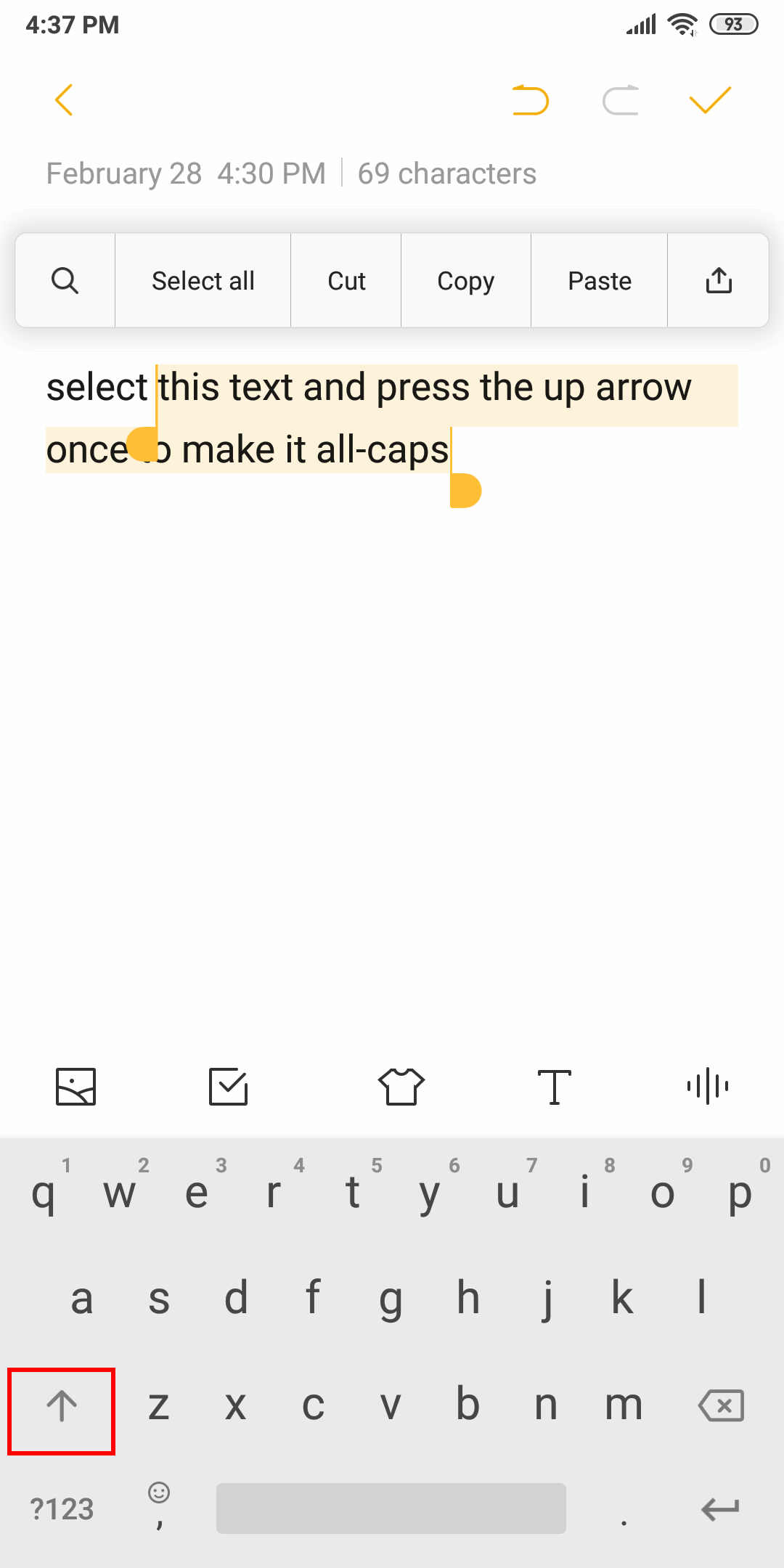The height and width of the screenshot is (1568, 784).
Task: Switch to the ?123 symbol keyboard
Action: [62, 1508]
